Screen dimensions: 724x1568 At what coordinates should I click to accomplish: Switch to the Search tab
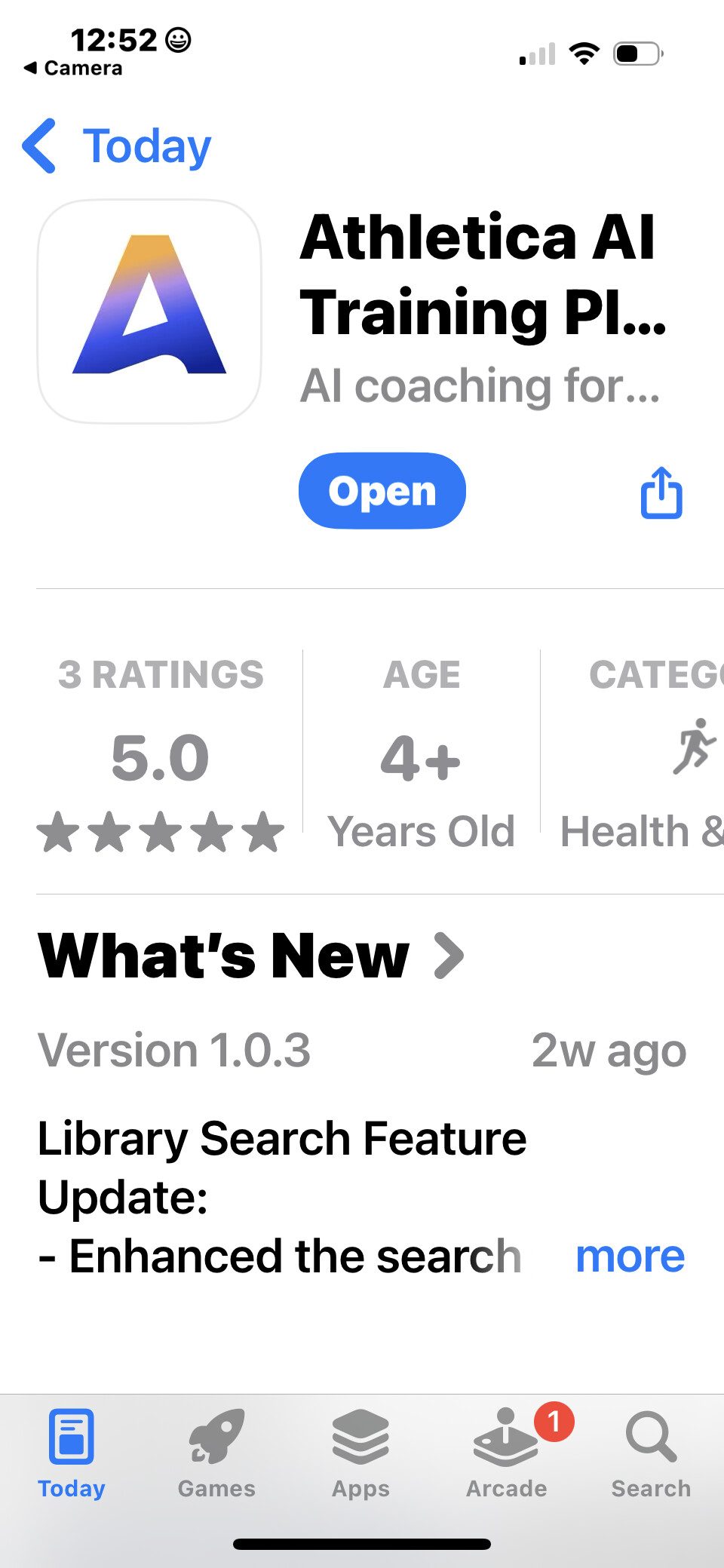click(x=651, y=1453)
